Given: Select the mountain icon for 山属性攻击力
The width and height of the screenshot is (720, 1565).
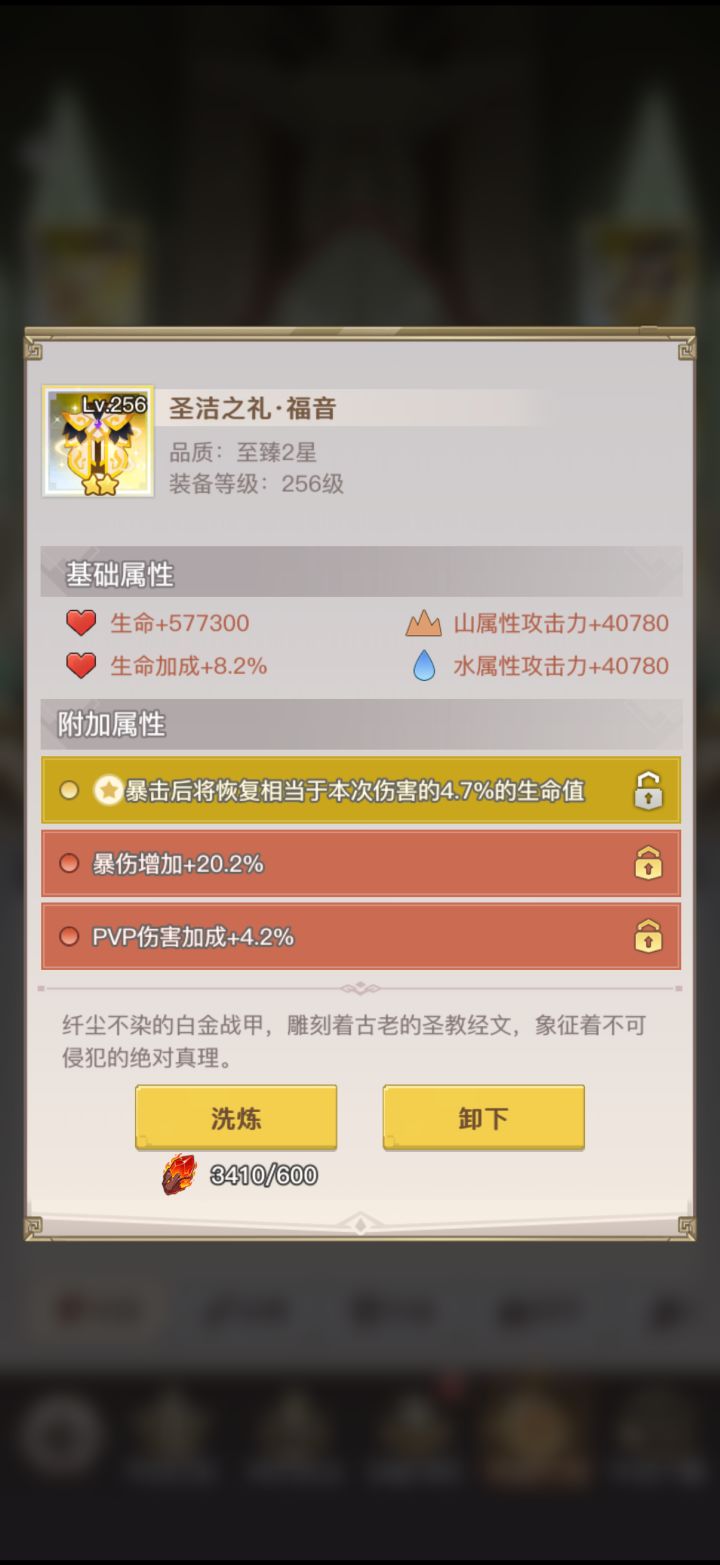Looking at the screenshot, I should 424,623.
